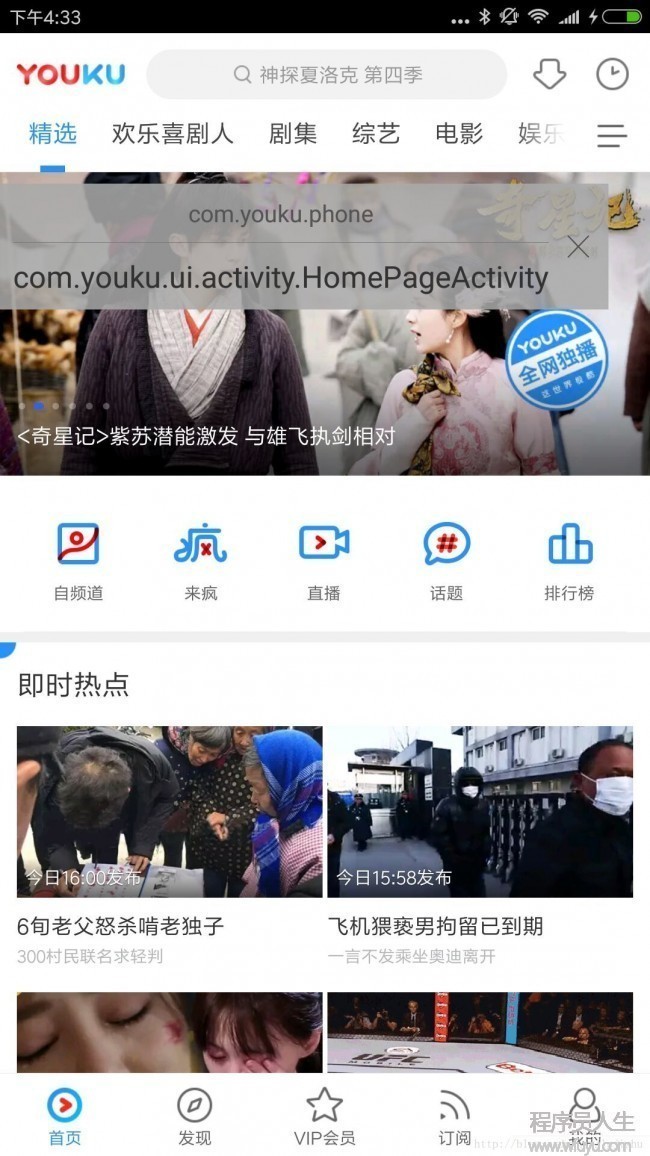The image size is (650, 1156).
Task: Go to the 电影 tab
Action: [x=459, y=134]
